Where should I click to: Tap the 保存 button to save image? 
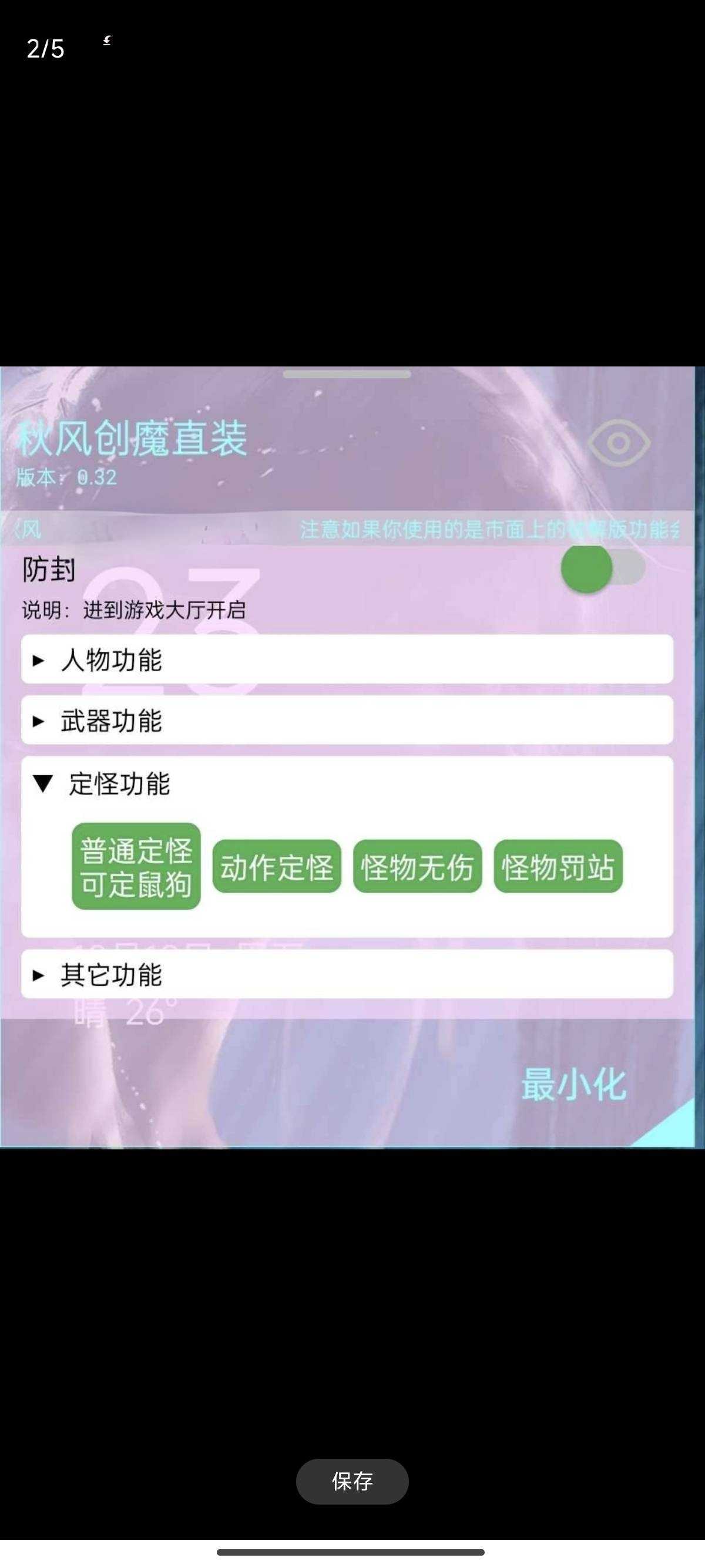(x=352, y=1480)
